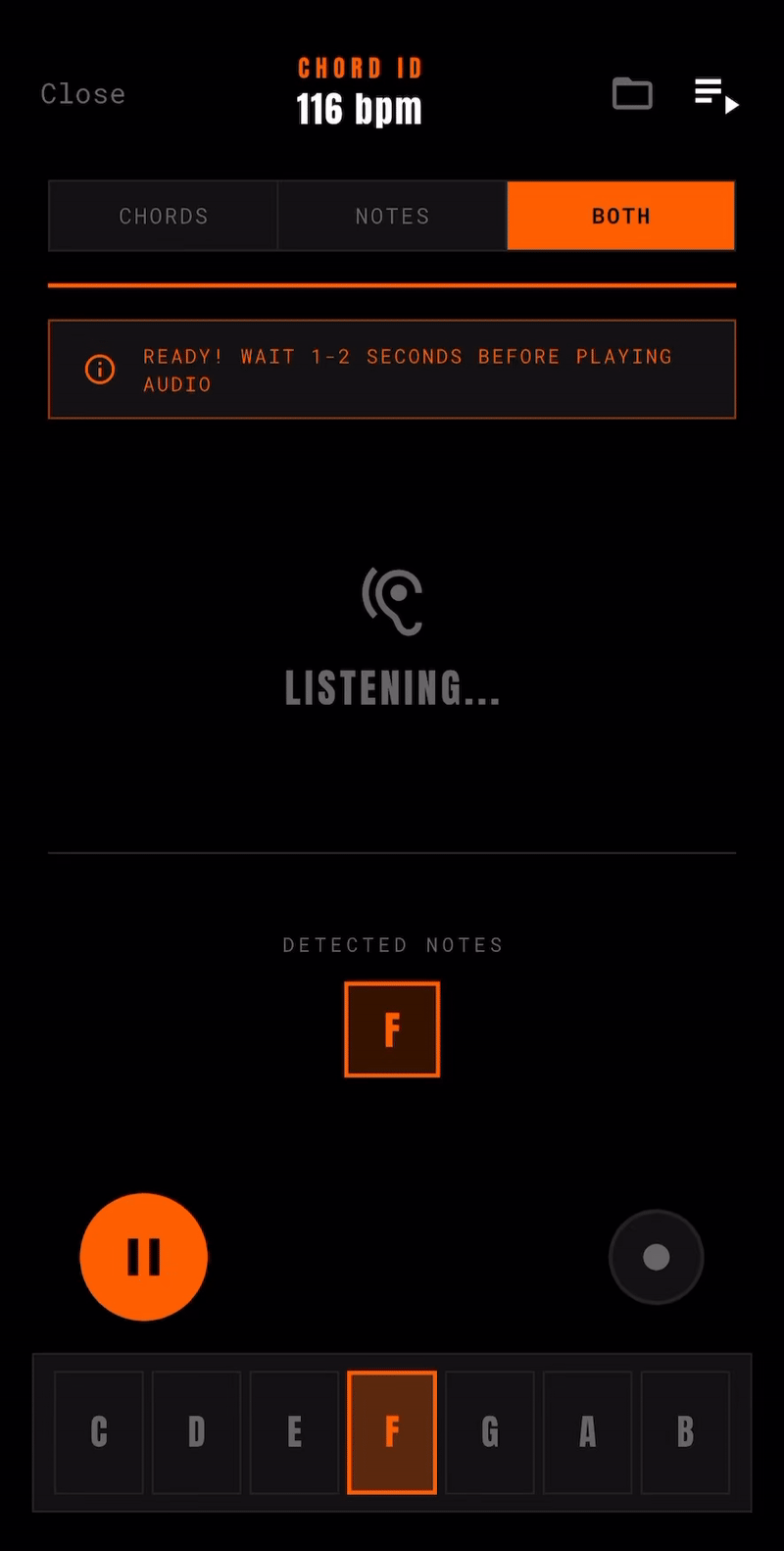
Task: Select the A note key
Action: point(587,1431)
